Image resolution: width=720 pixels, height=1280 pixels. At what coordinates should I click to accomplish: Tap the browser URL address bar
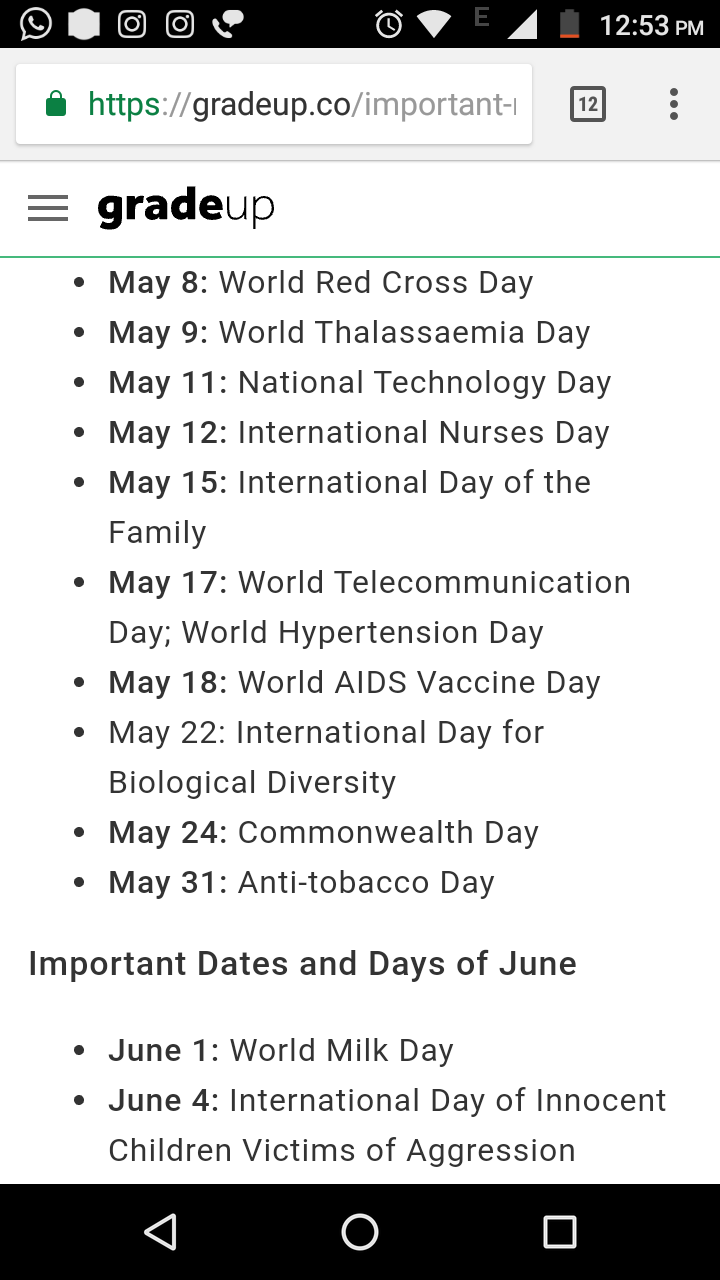[x=274, y=104]
